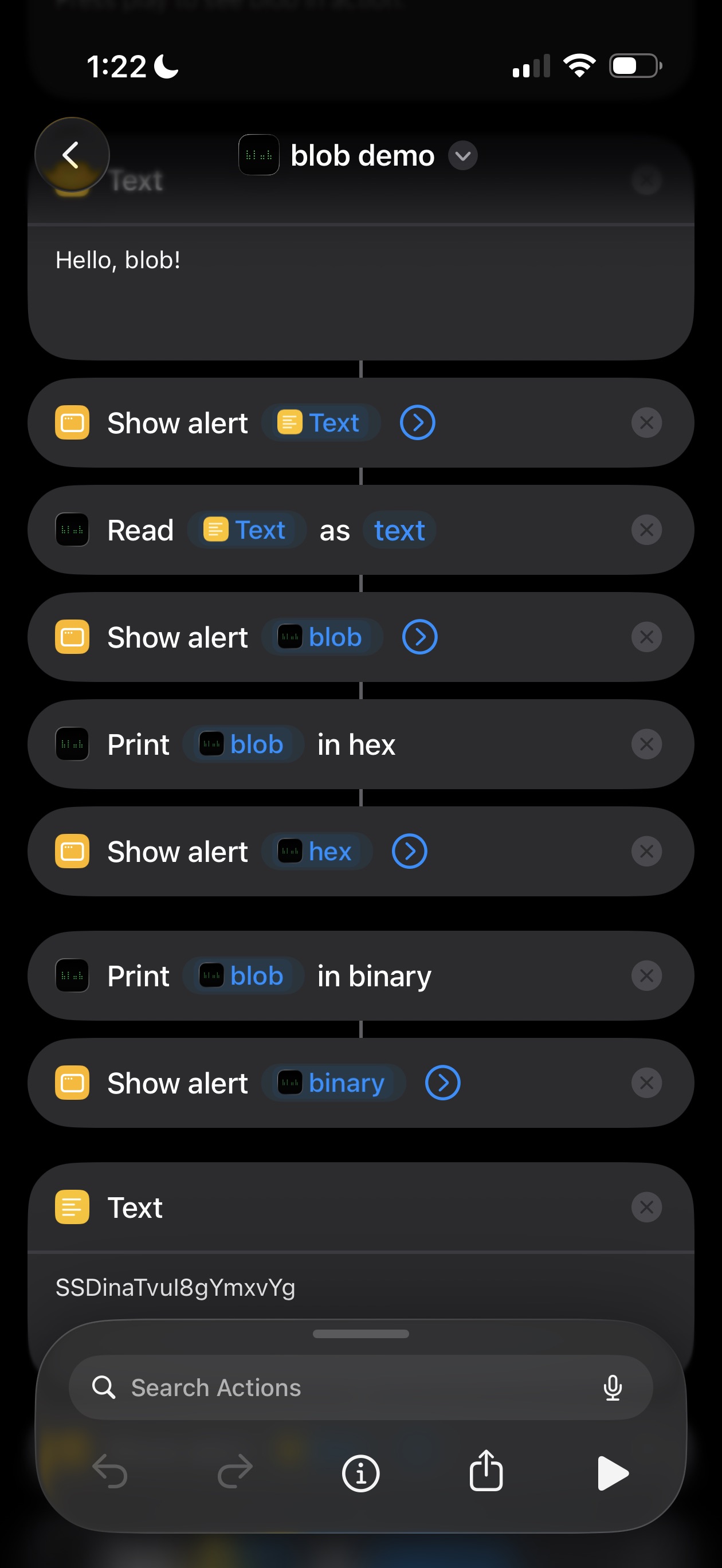Expand the Show alert binary action options
The height and width of the screenshot is (1568, 722).
442,1083
